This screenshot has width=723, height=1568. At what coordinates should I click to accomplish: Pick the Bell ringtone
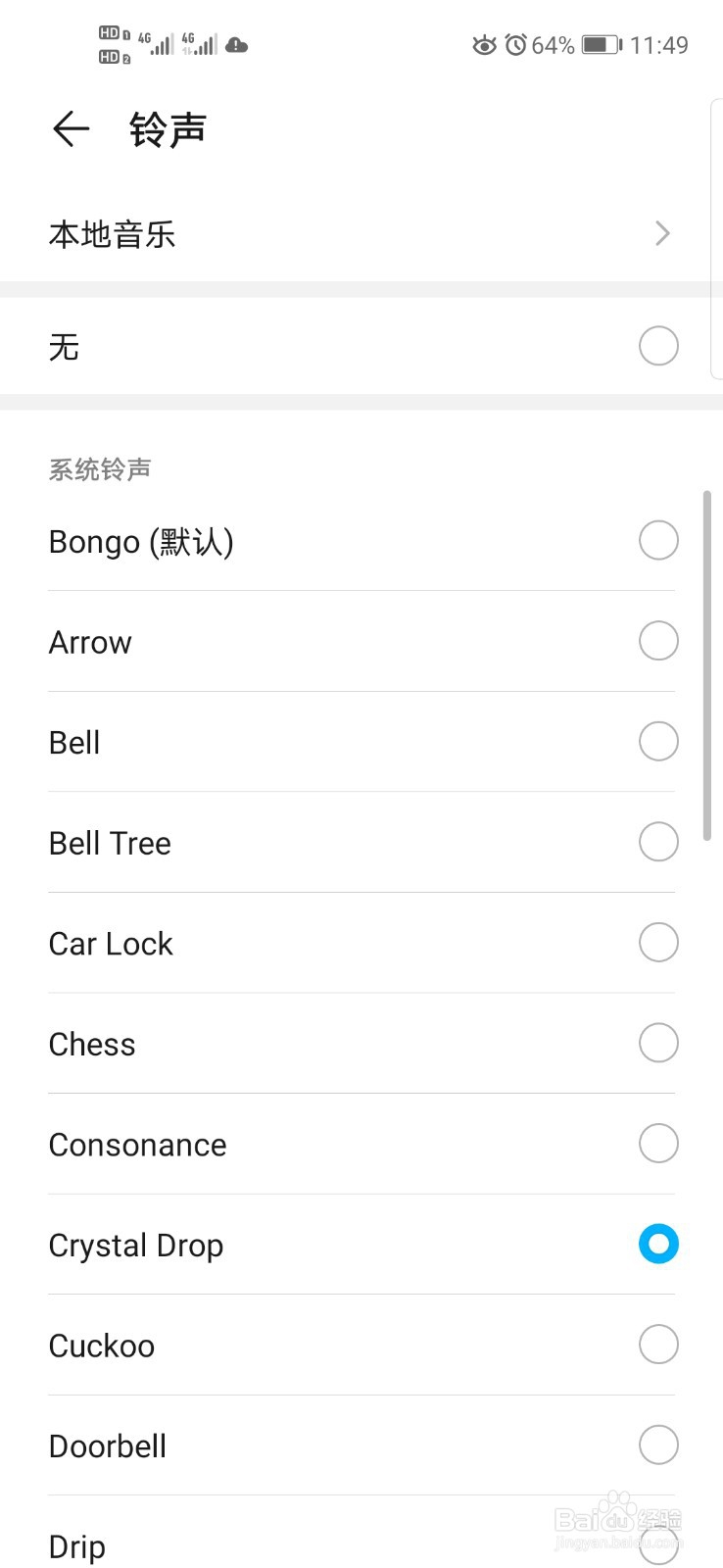click(361, 742)
